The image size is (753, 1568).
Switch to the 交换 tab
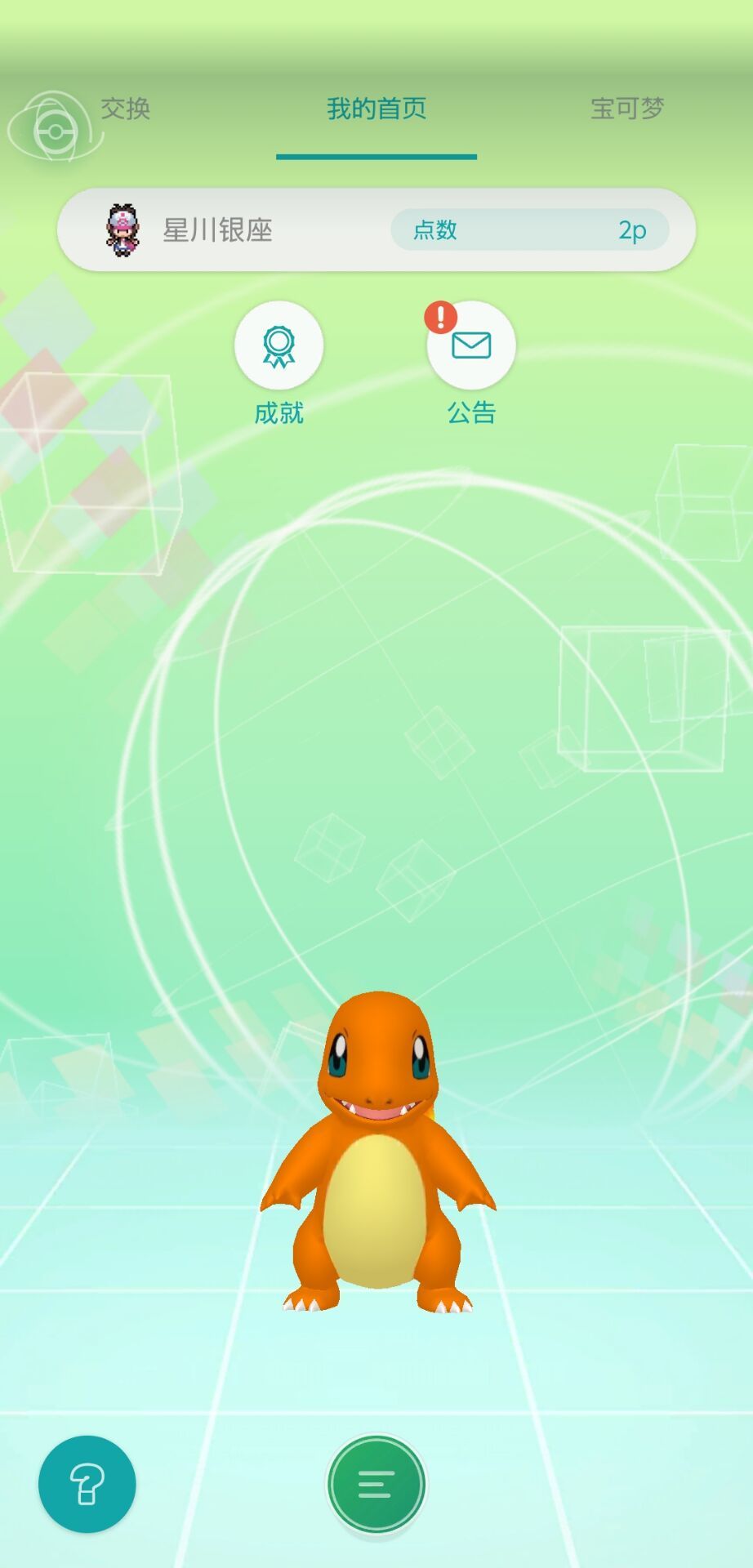pos(125,109)
